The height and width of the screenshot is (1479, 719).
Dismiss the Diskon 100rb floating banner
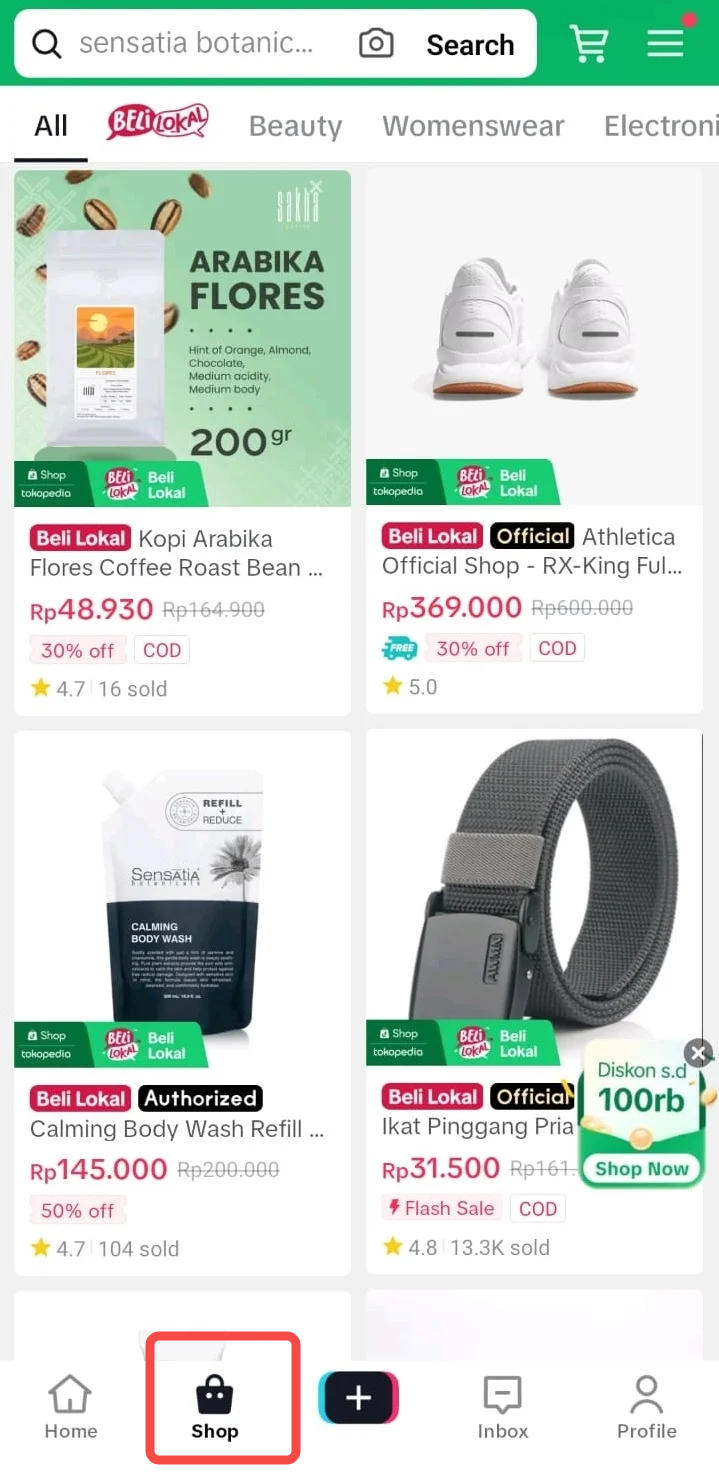(x=698, y=1052)
